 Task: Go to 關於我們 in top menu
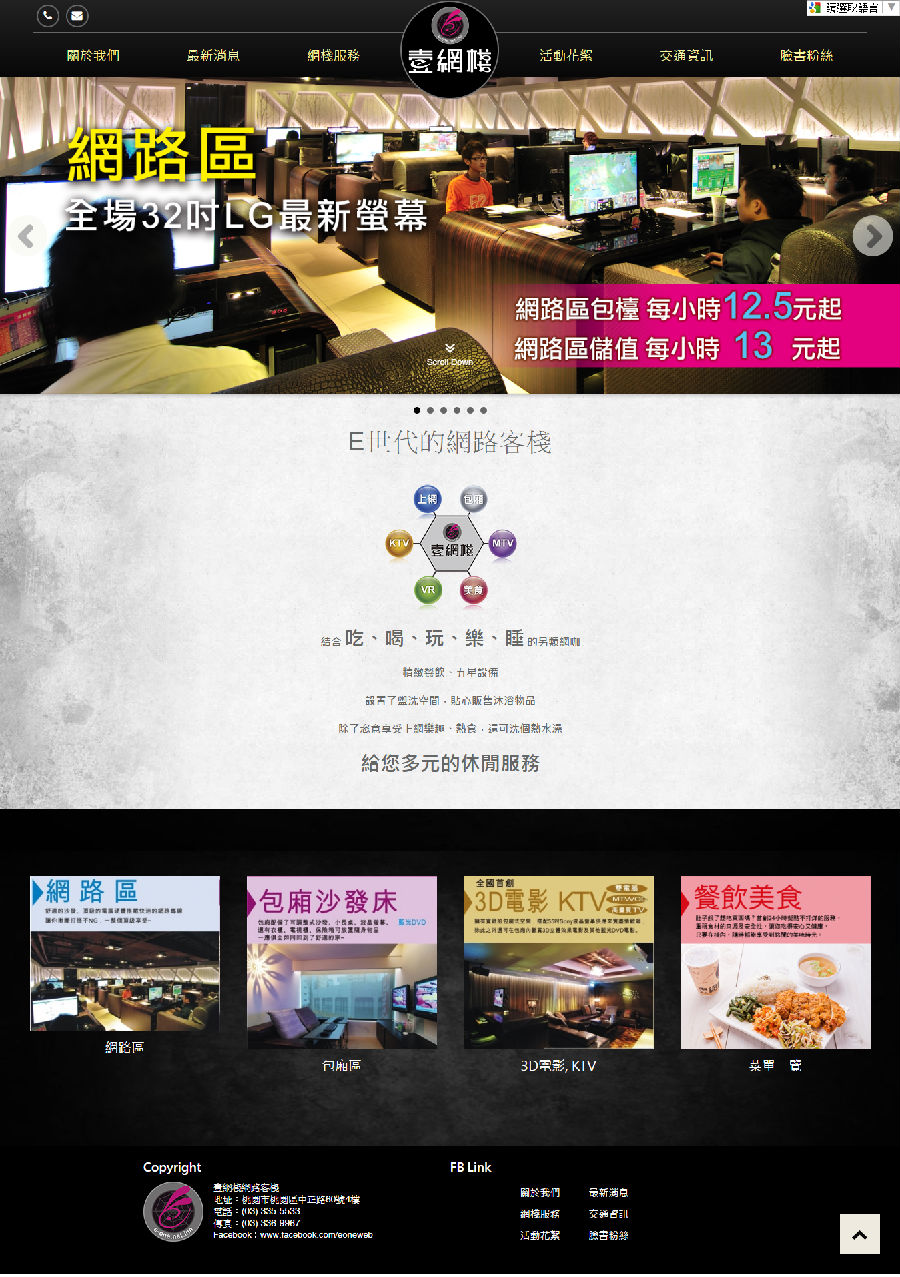point(93,56)
